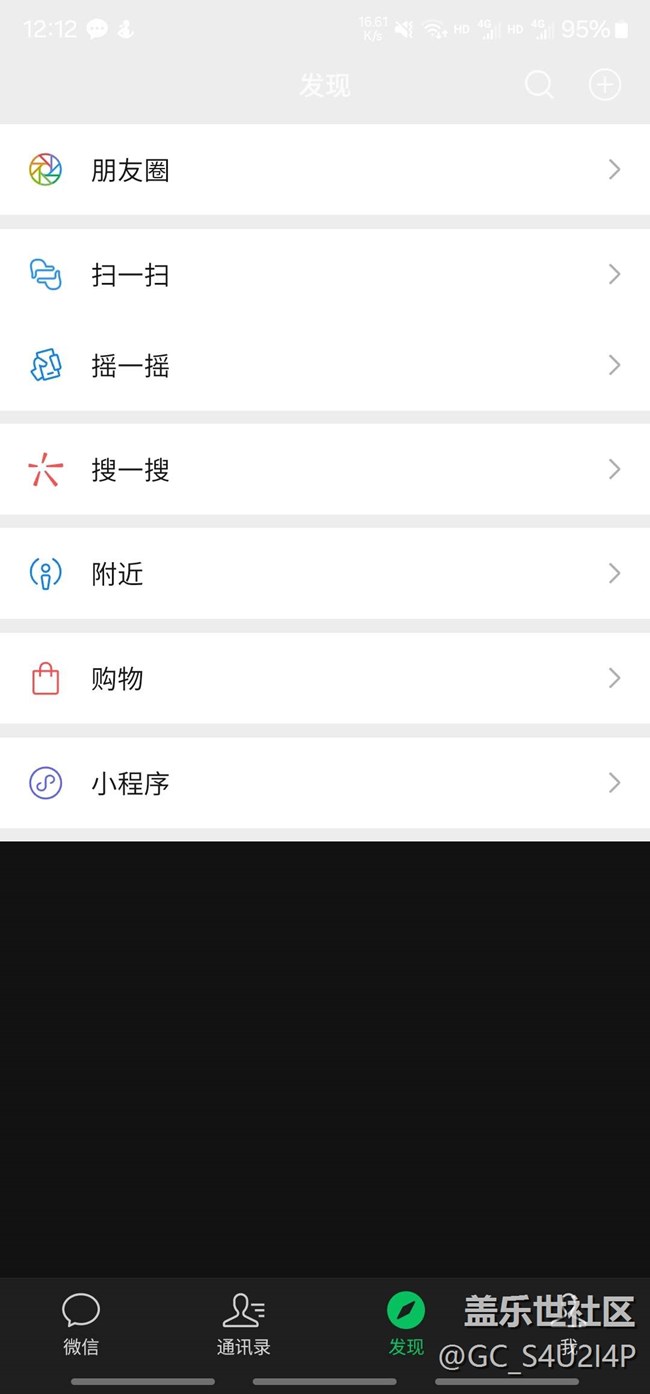Open 小程序 mini programs
This screenshot has width=650, height=1394.
click(x=325, y=782)
